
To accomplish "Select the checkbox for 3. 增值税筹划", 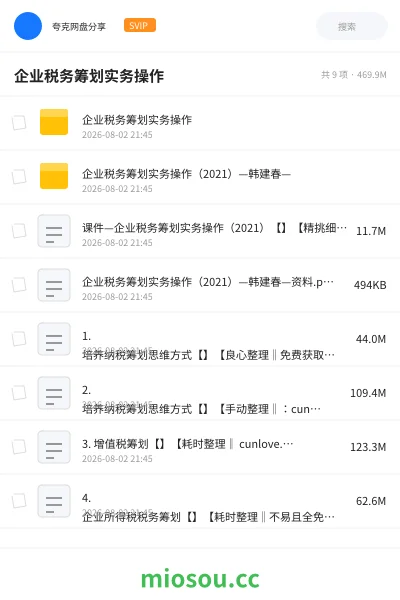I will tap(19, 447).
